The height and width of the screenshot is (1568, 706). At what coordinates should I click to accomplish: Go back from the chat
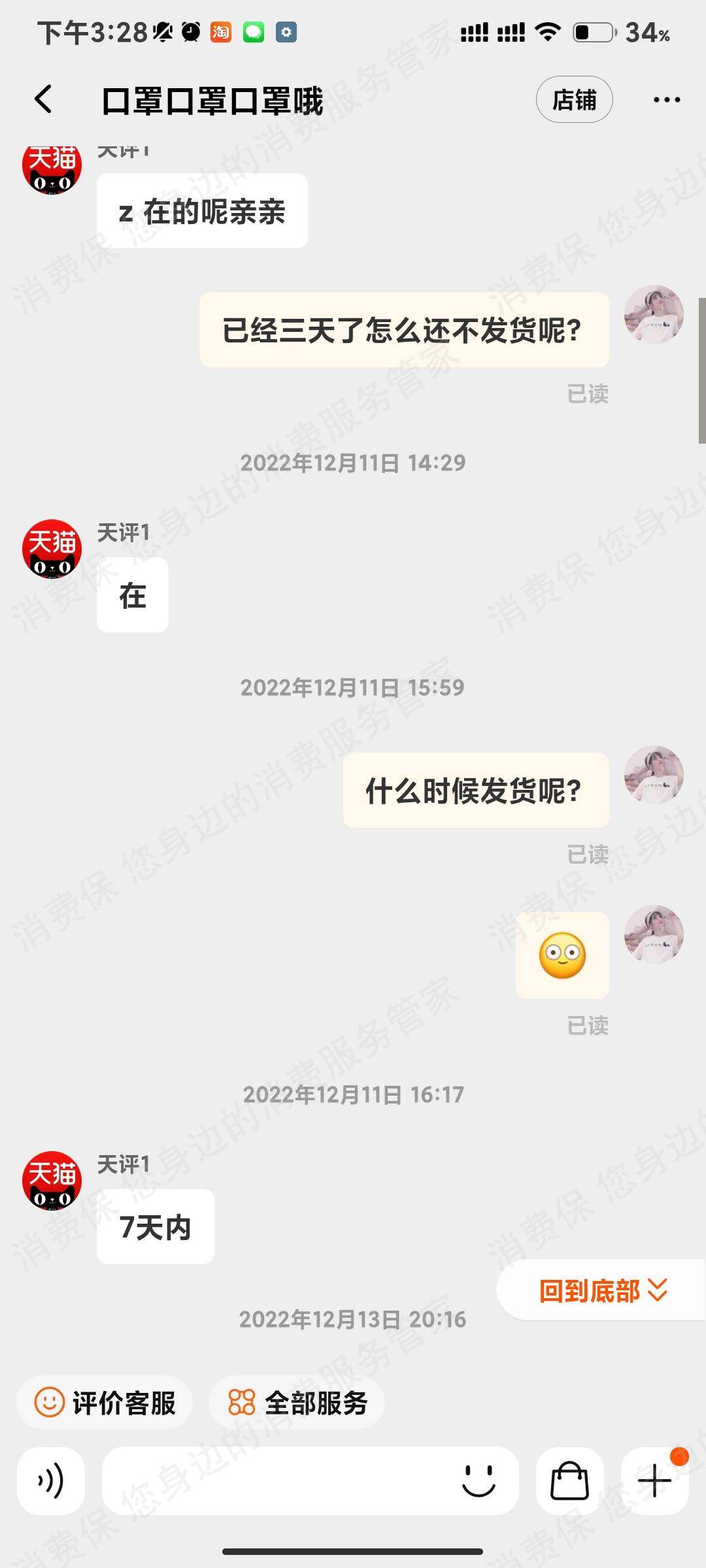(43, 100)
